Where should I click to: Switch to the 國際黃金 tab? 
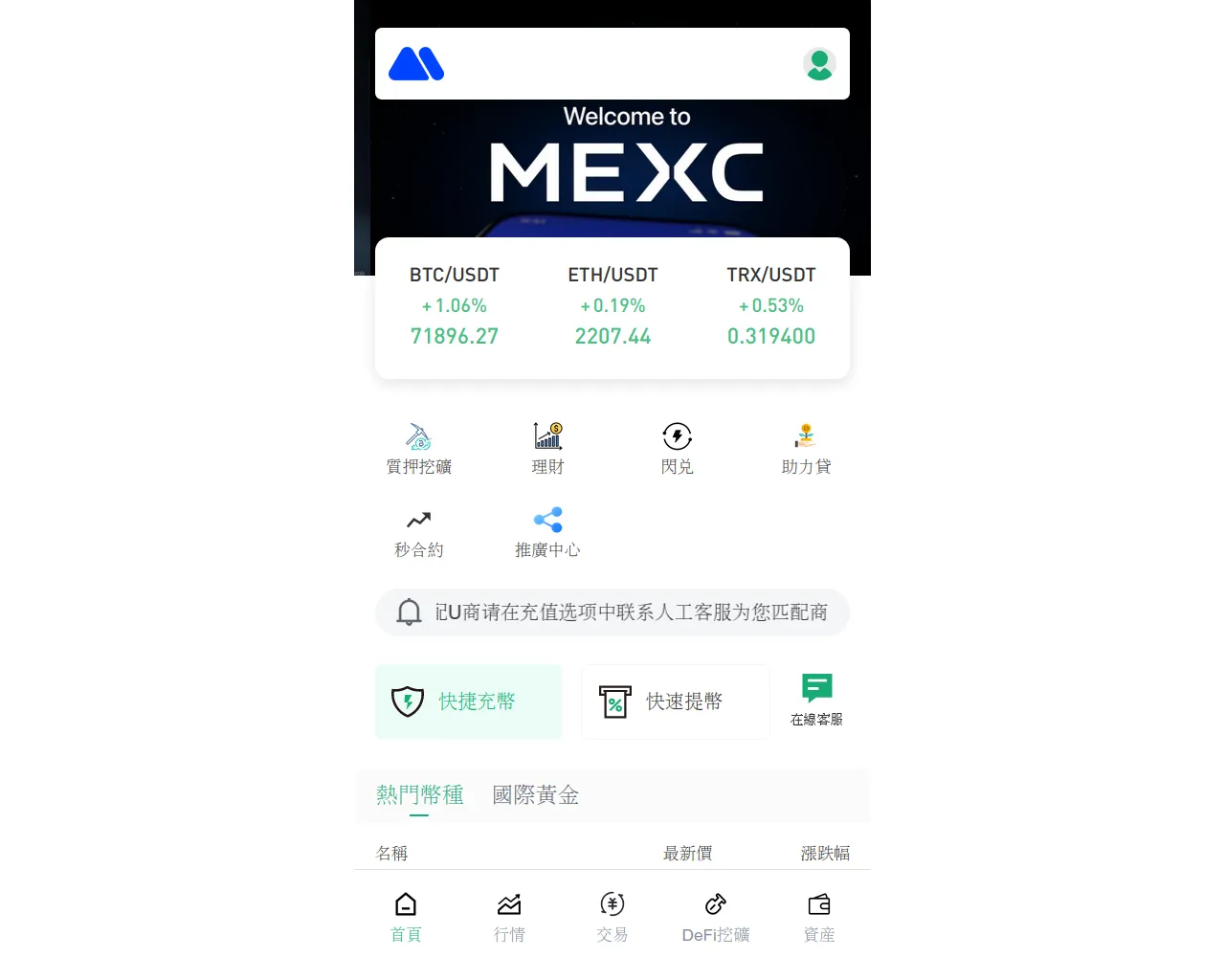[x=535, y=795]
